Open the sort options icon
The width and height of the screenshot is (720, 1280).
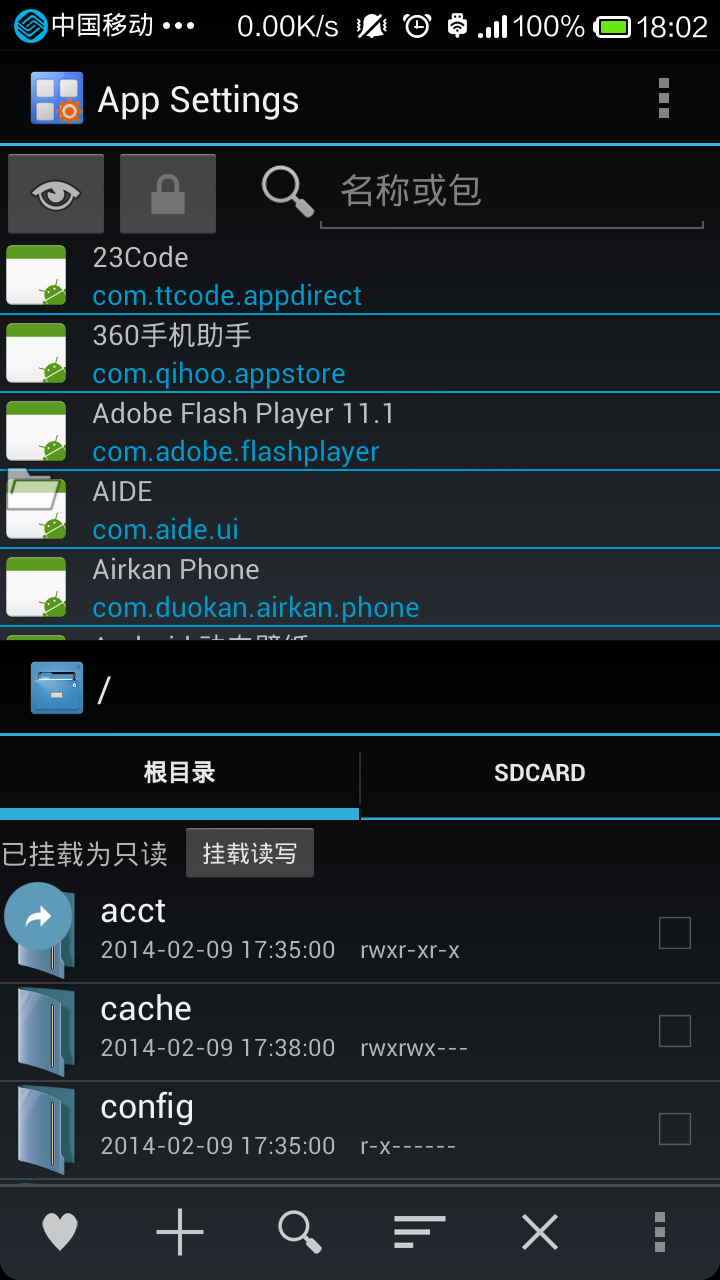click(x=419, y=1232)
